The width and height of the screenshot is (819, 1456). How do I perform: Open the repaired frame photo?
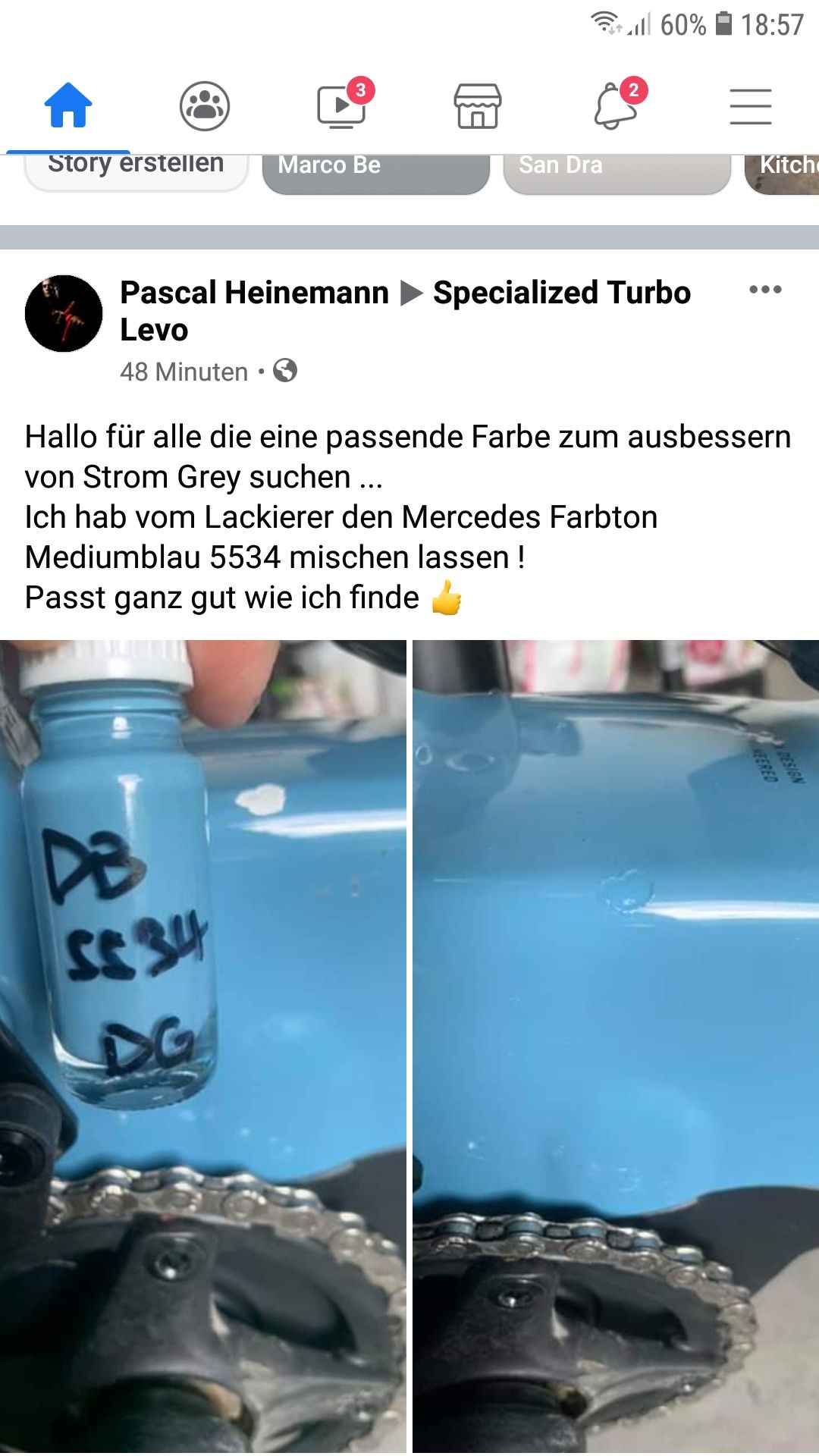coord(616,1046)
